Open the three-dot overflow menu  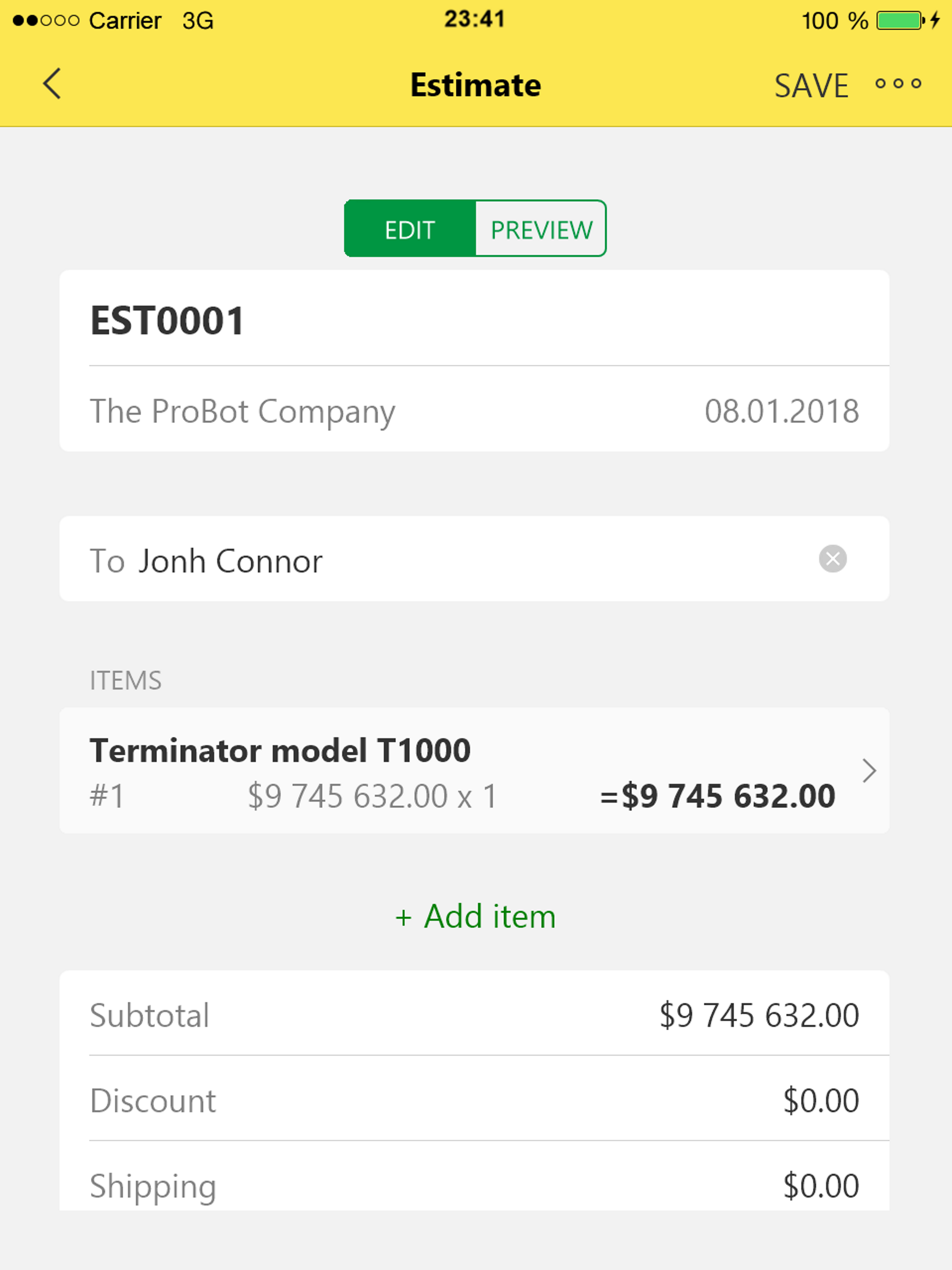tap(898, 84)
